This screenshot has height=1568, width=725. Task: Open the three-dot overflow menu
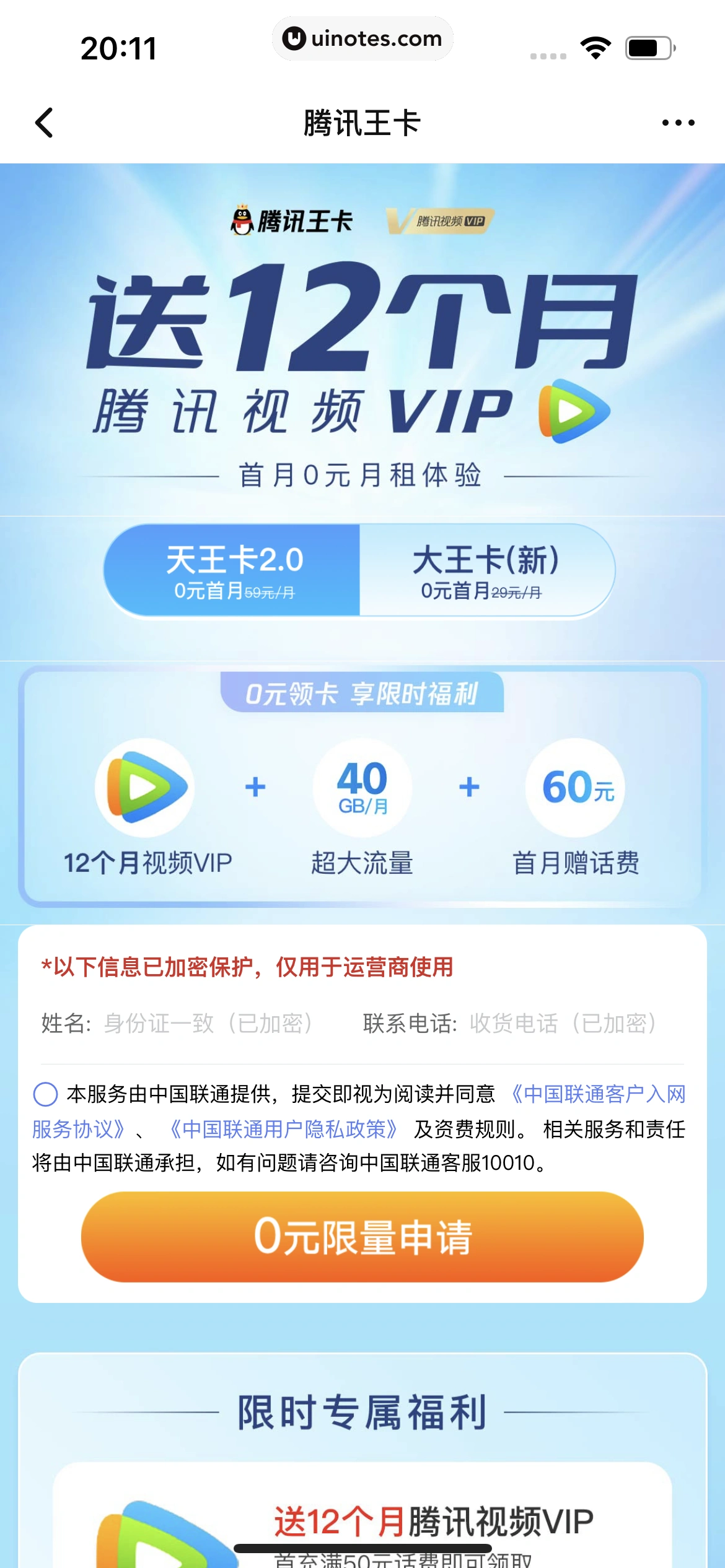[678, 123]
